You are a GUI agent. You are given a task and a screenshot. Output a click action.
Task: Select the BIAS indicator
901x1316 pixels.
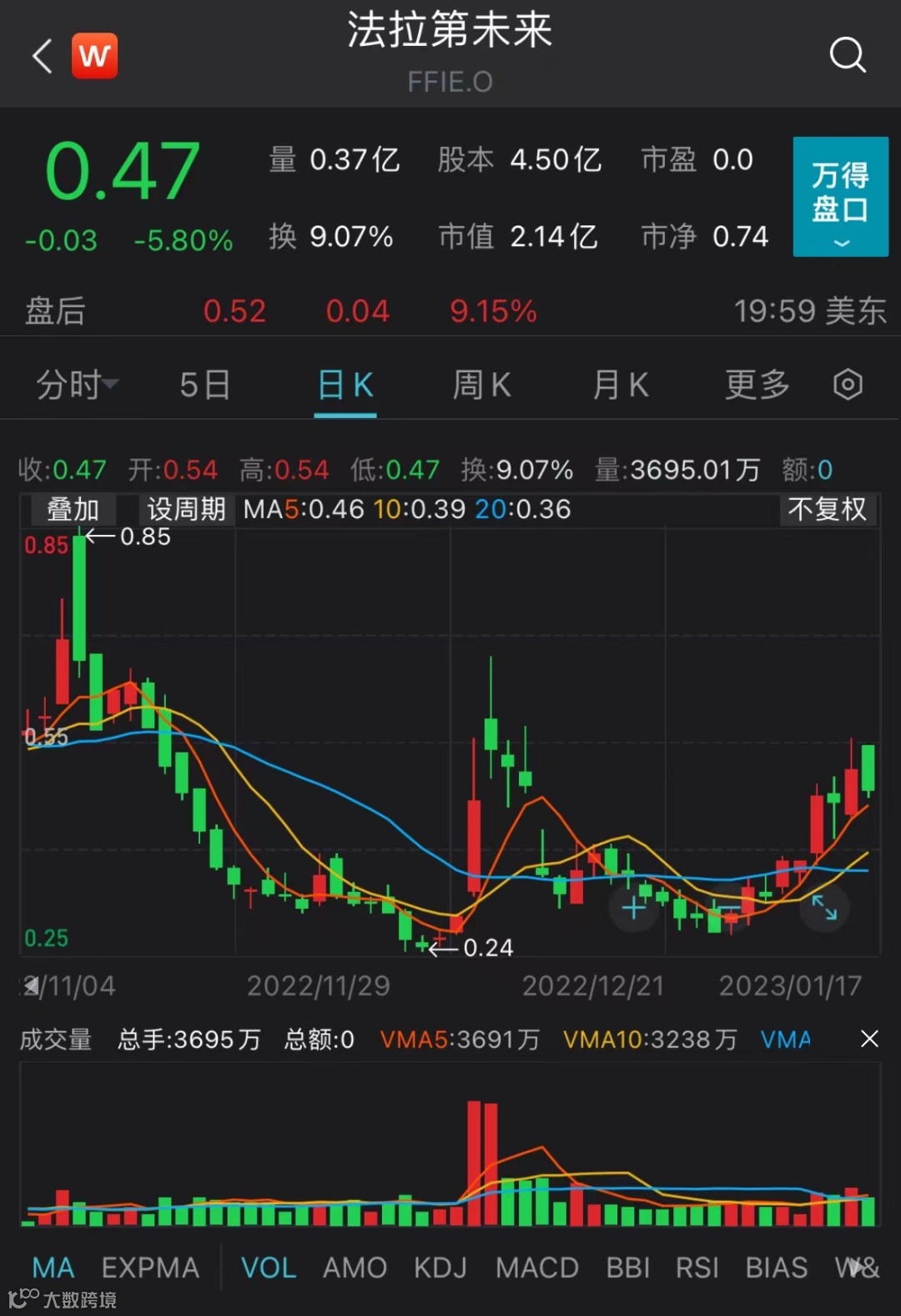click(777, 1268)
